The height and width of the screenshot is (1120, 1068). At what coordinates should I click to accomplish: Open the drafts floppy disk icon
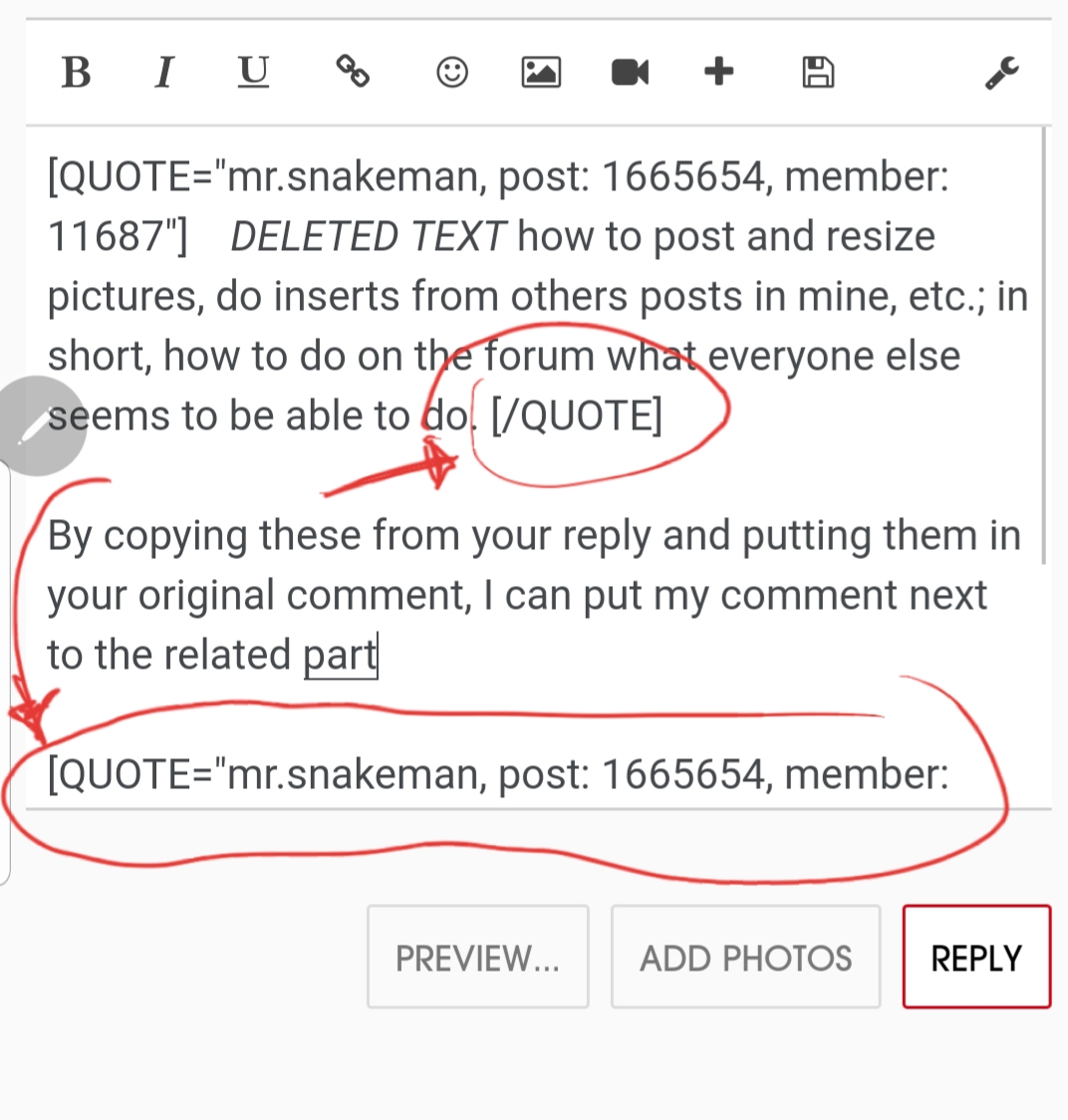(818, 73)
